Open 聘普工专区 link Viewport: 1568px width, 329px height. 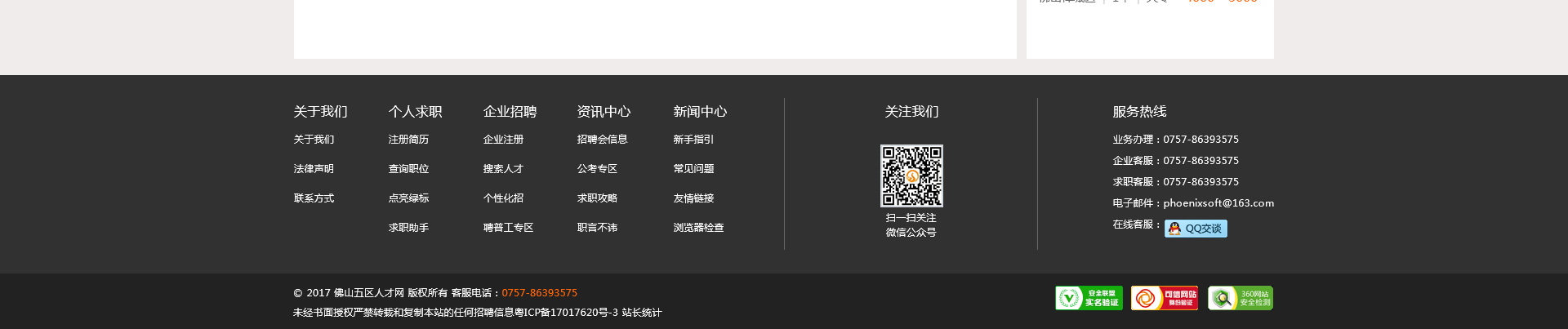pos(508,228)
